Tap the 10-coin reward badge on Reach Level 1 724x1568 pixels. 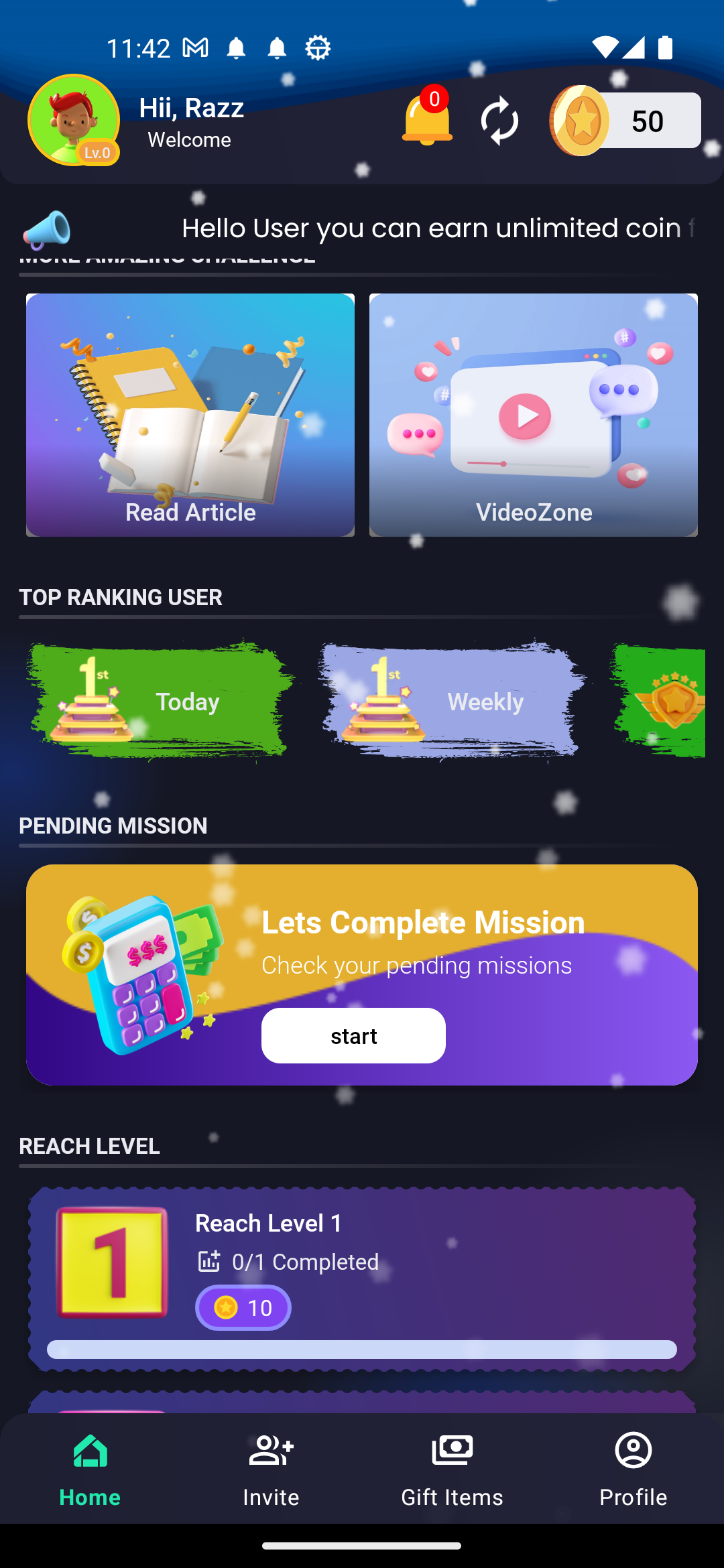[242, 1308]
